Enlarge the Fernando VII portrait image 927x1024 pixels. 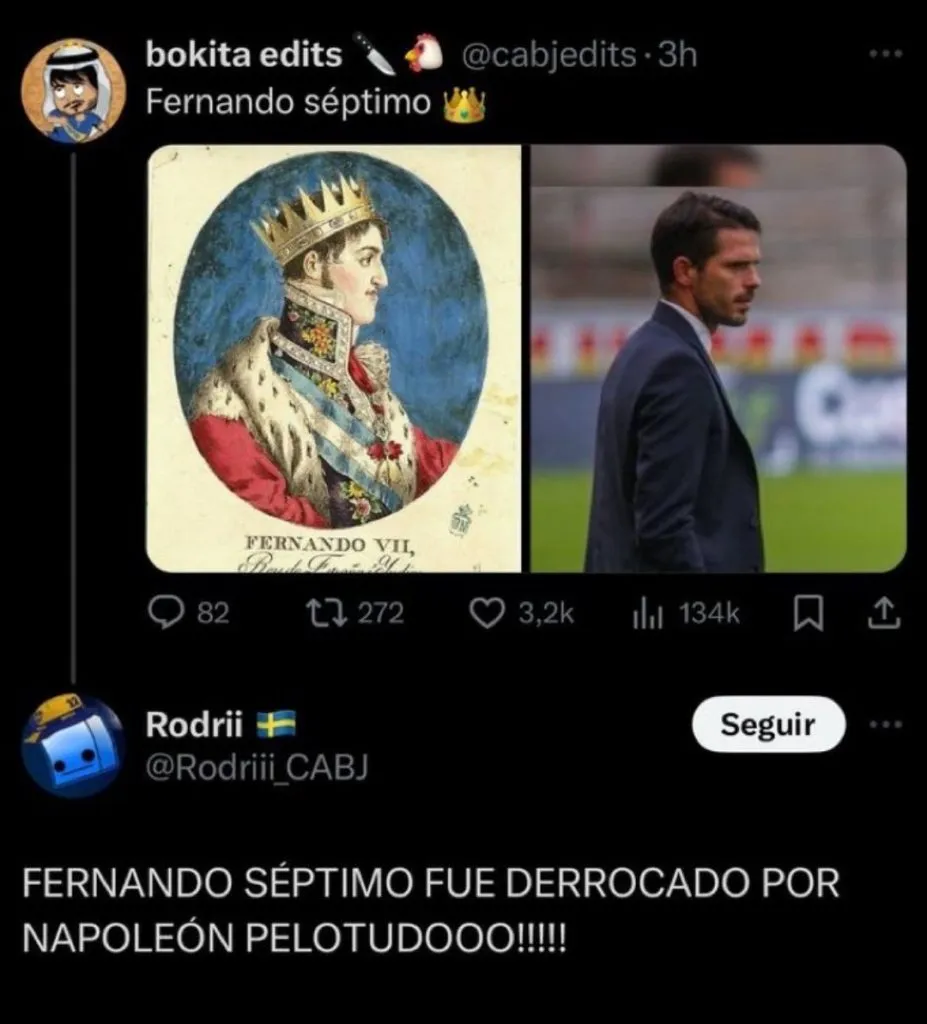tap(334, 358)
